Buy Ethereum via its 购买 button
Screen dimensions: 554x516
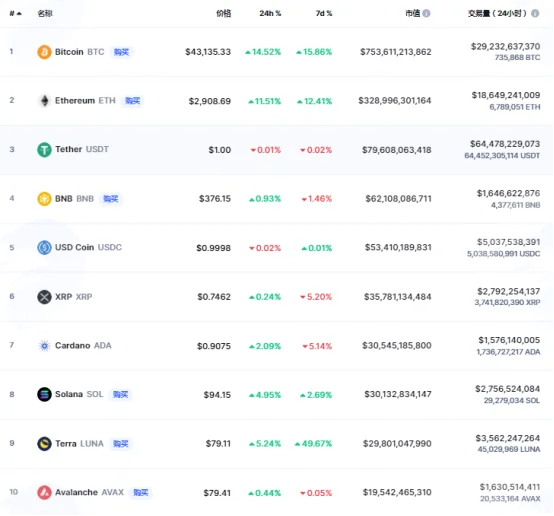tap(132, 101)
